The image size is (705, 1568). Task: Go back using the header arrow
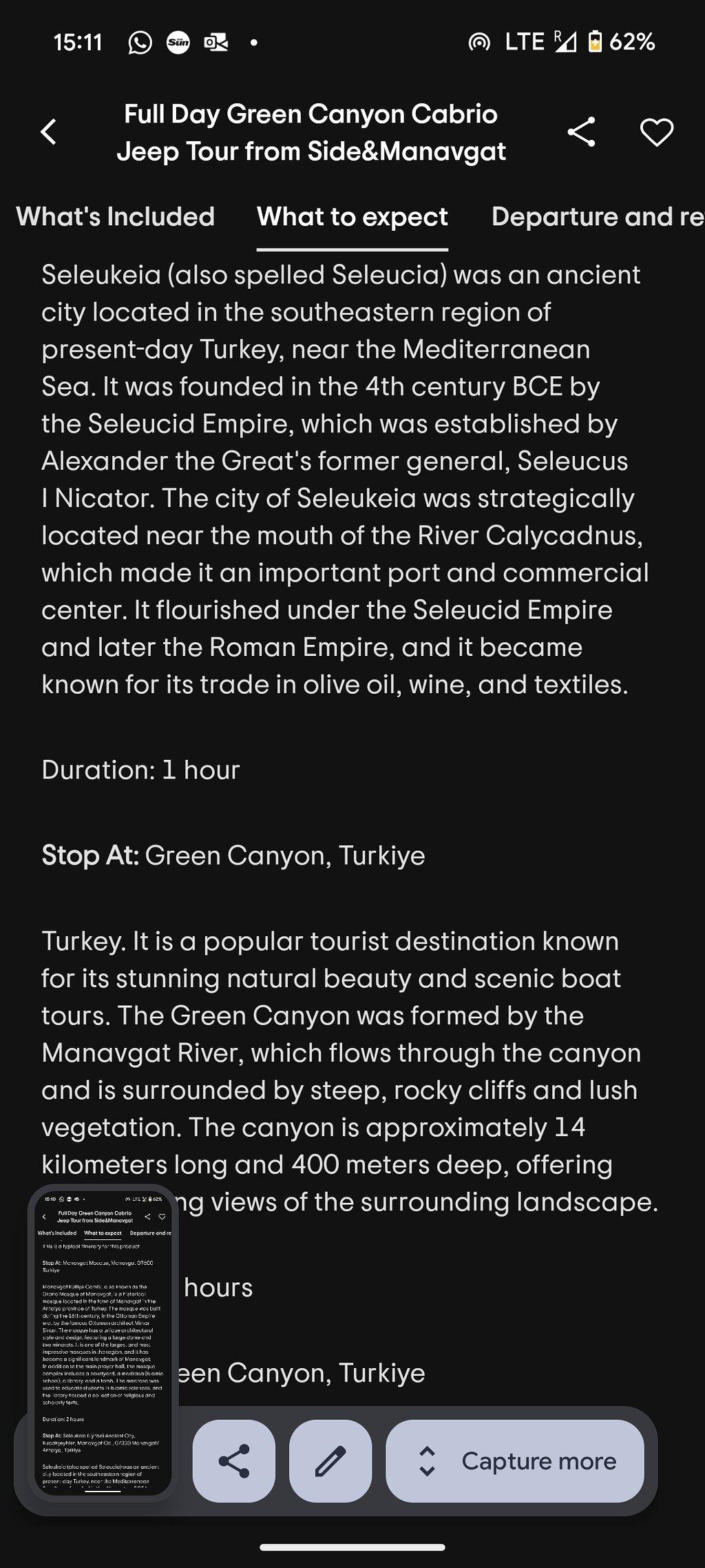pos(48,132)
